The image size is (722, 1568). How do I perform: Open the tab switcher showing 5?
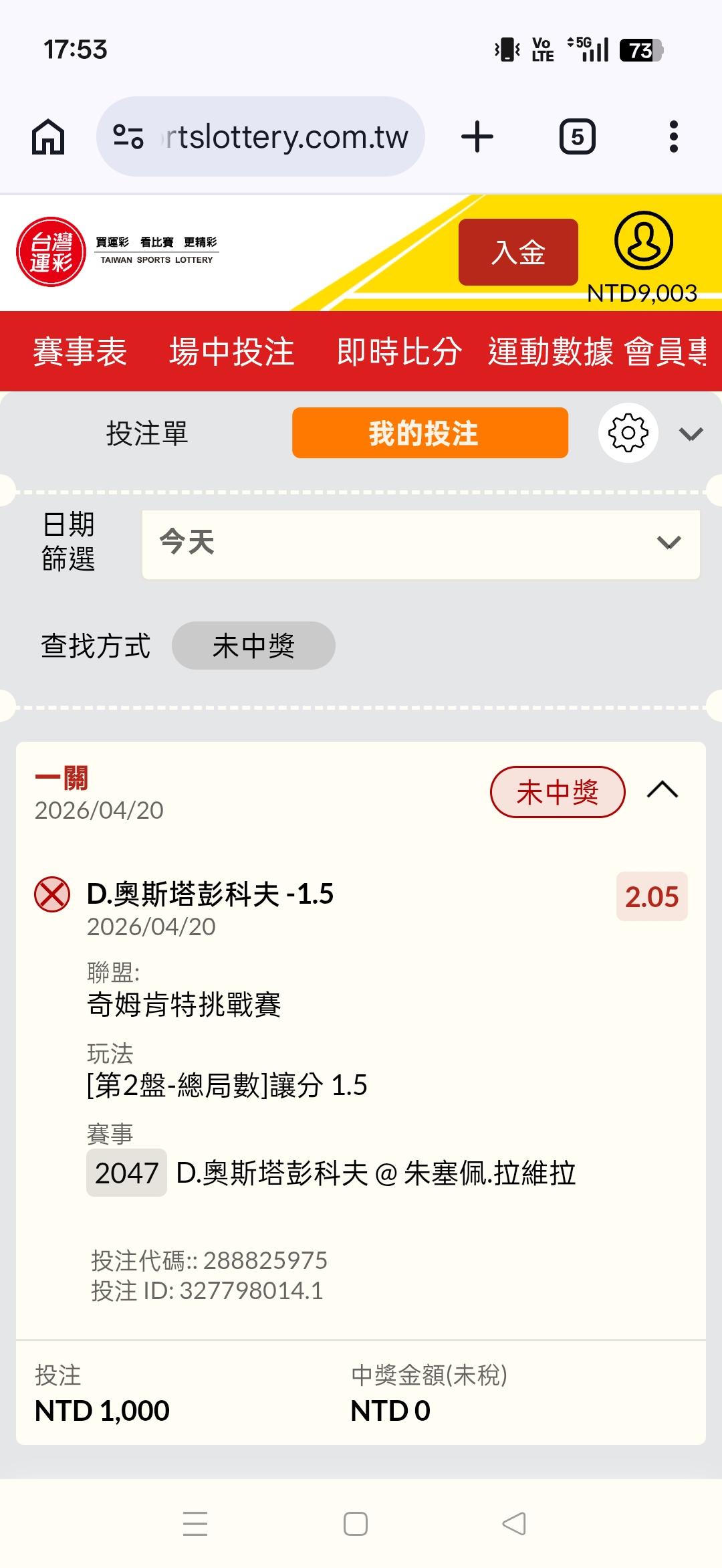[577, 136]
